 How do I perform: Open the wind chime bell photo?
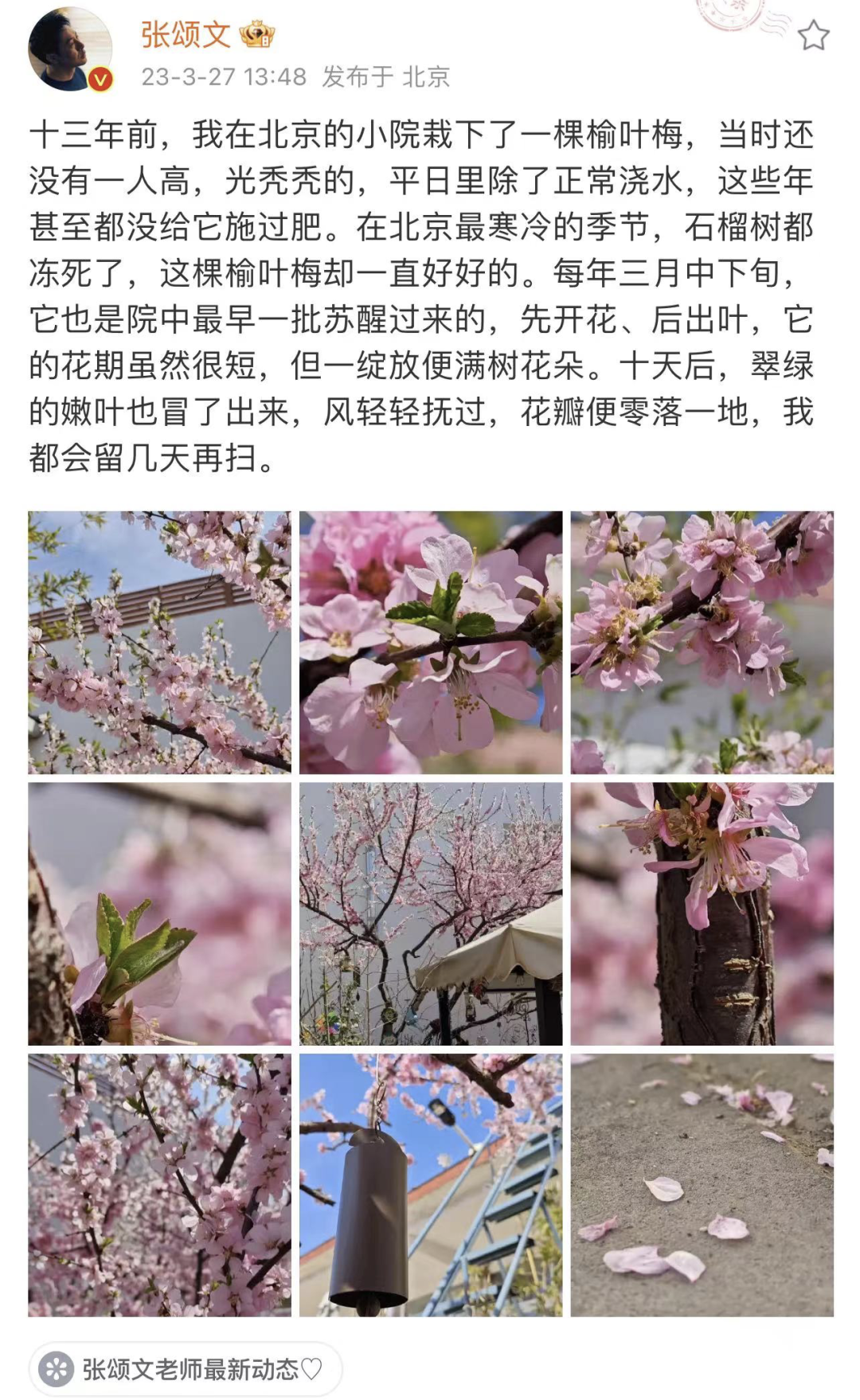(x=431, y=1185)
